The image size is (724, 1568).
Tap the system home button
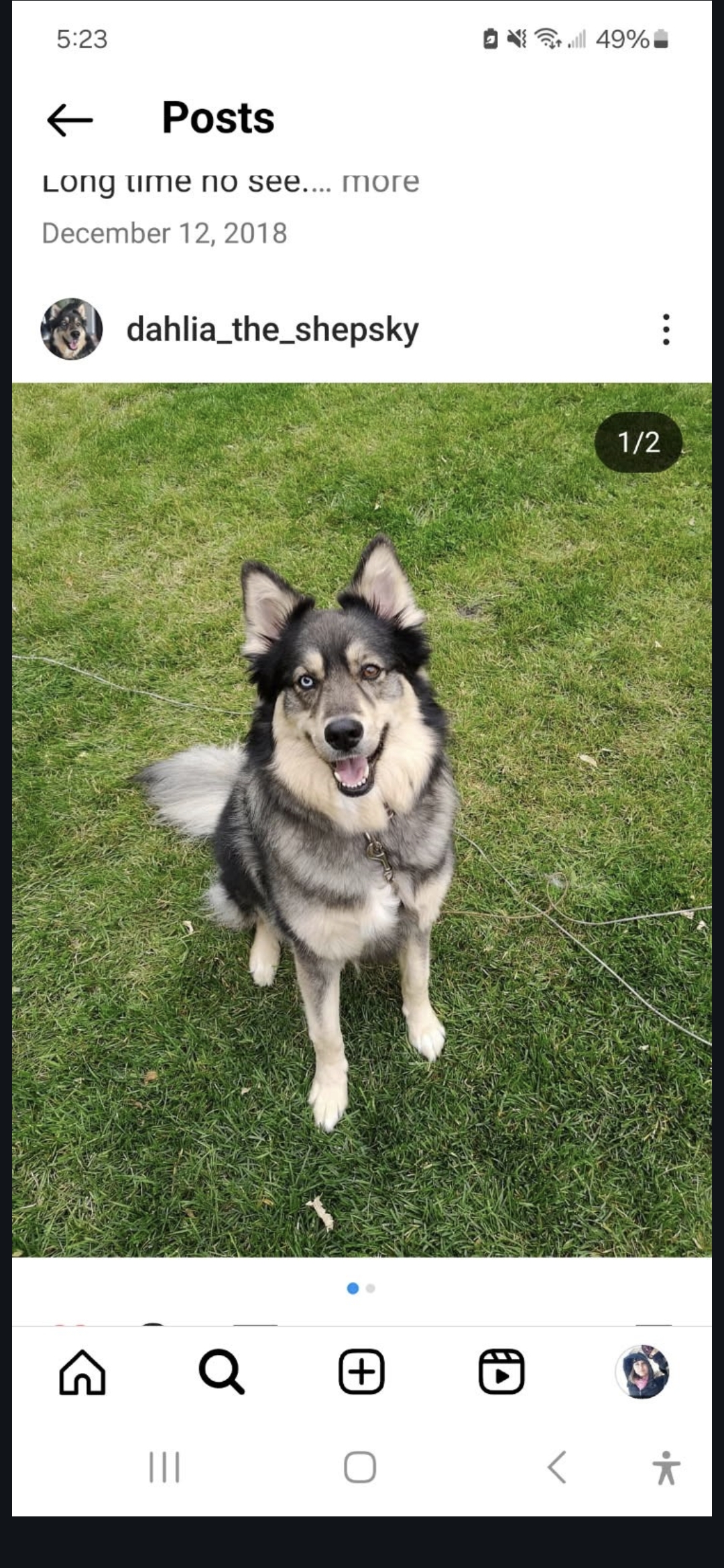pyautogui.click(x=360, y=1467)
